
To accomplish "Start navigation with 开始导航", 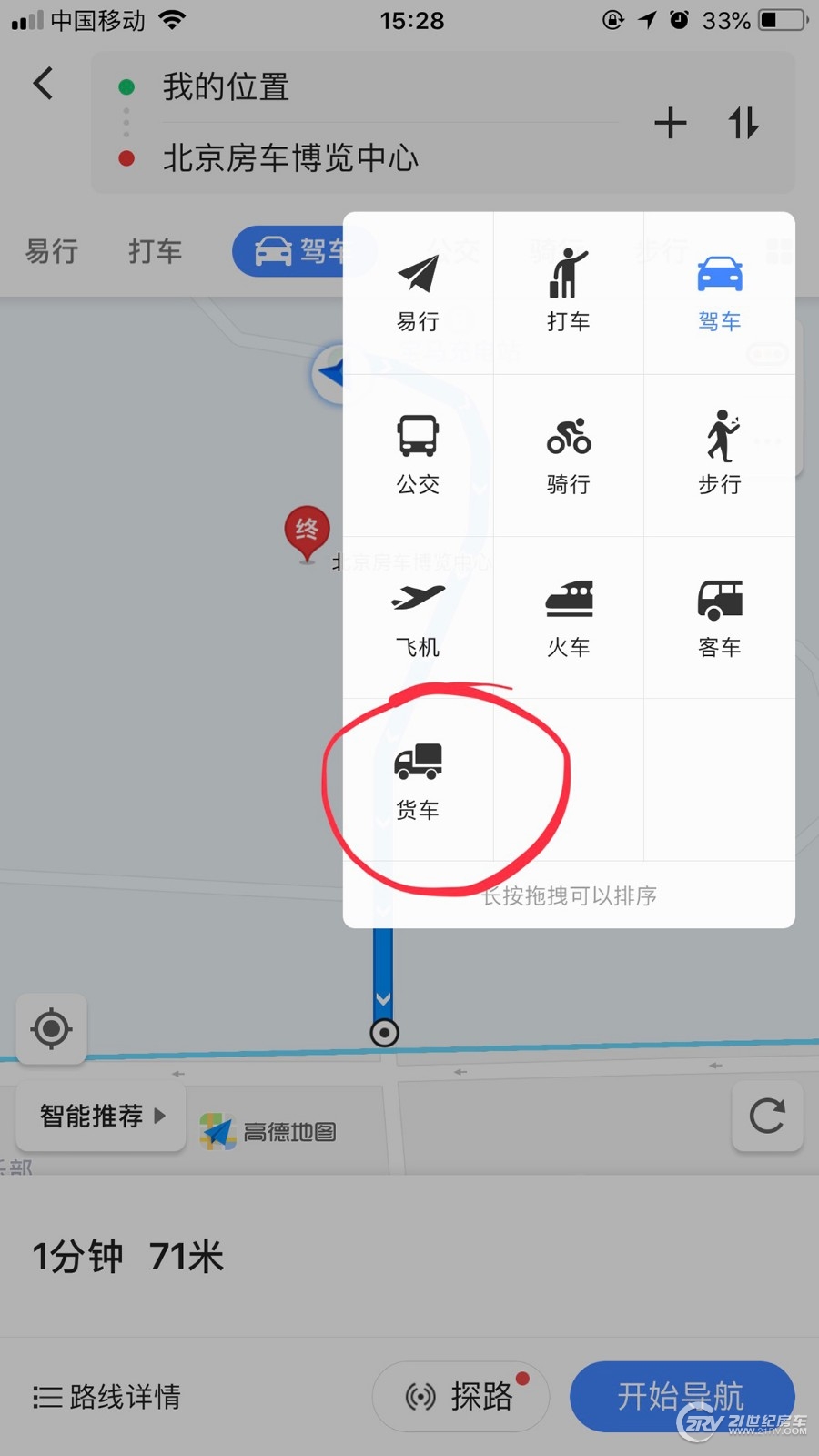I will (x=681, y=1396).
